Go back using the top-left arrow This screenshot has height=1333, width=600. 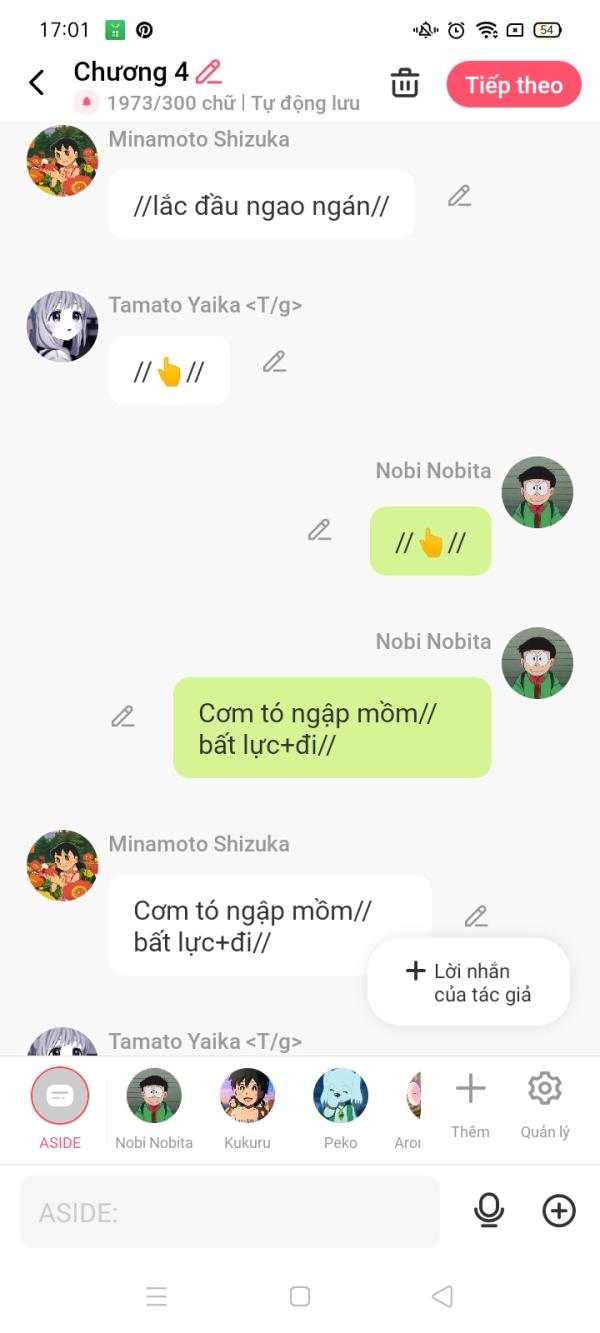tap(37, 83)
